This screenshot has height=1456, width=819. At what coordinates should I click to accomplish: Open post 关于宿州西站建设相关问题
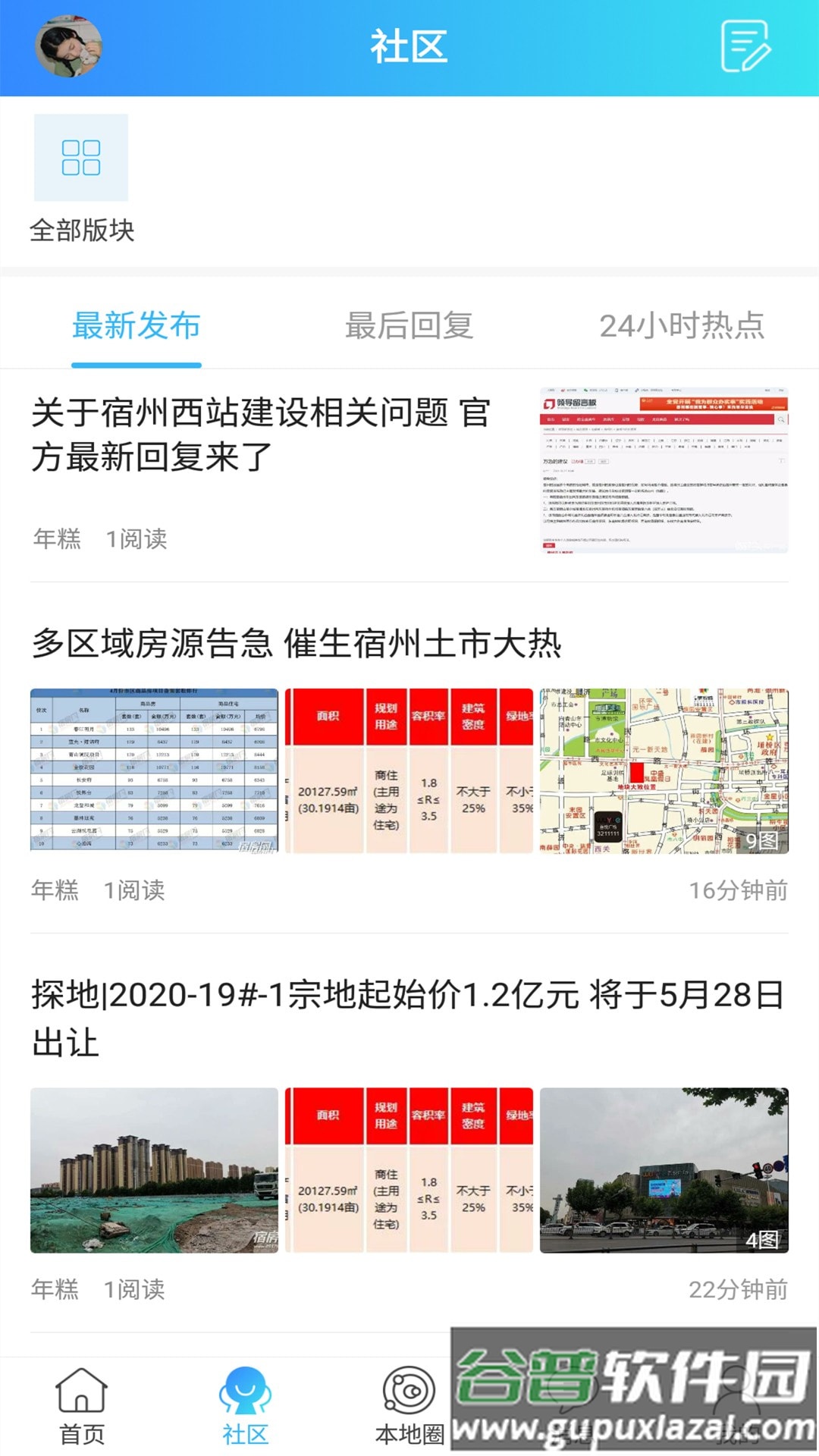pyautogui.click(x=262, y=435)
